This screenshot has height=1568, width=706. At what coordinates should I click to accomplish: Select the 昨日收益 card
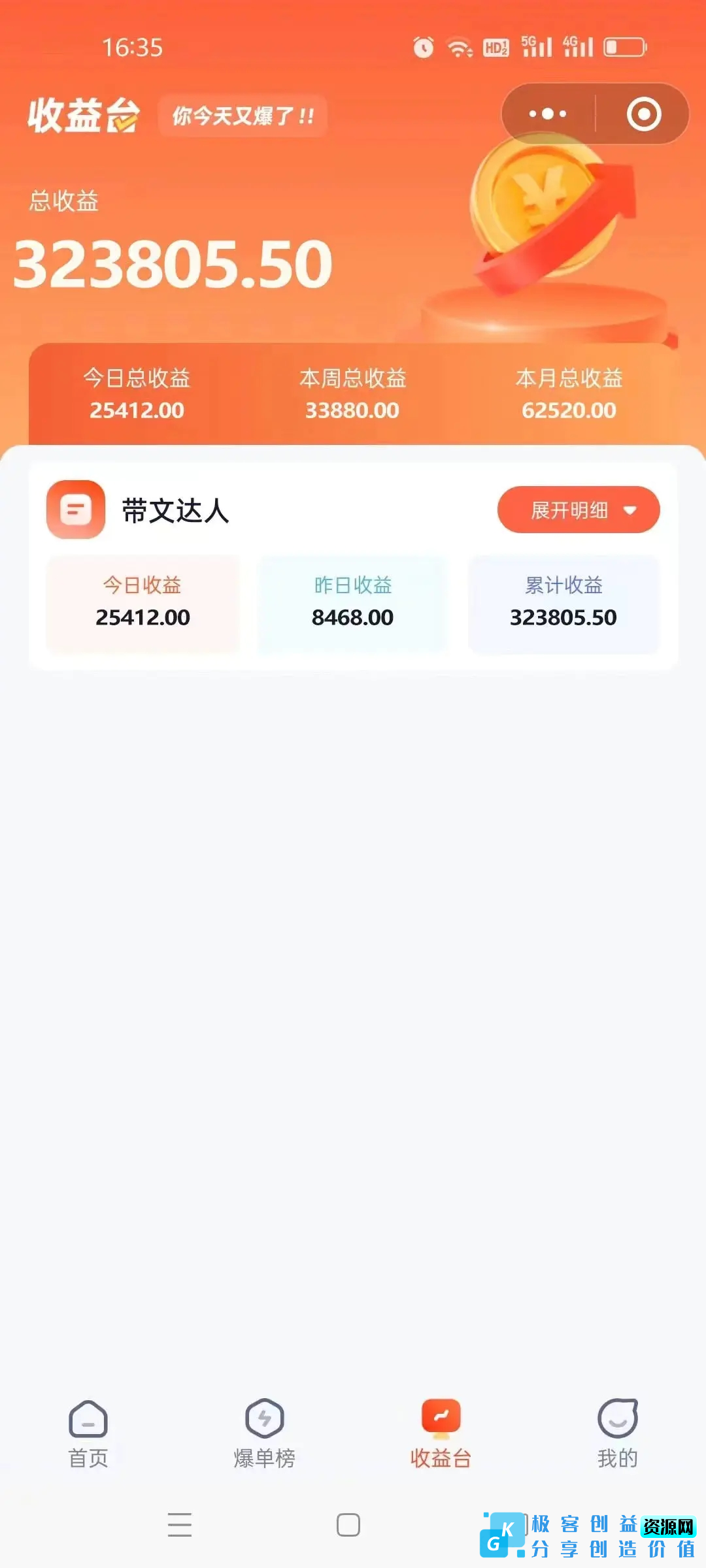(x=353, y=603)
